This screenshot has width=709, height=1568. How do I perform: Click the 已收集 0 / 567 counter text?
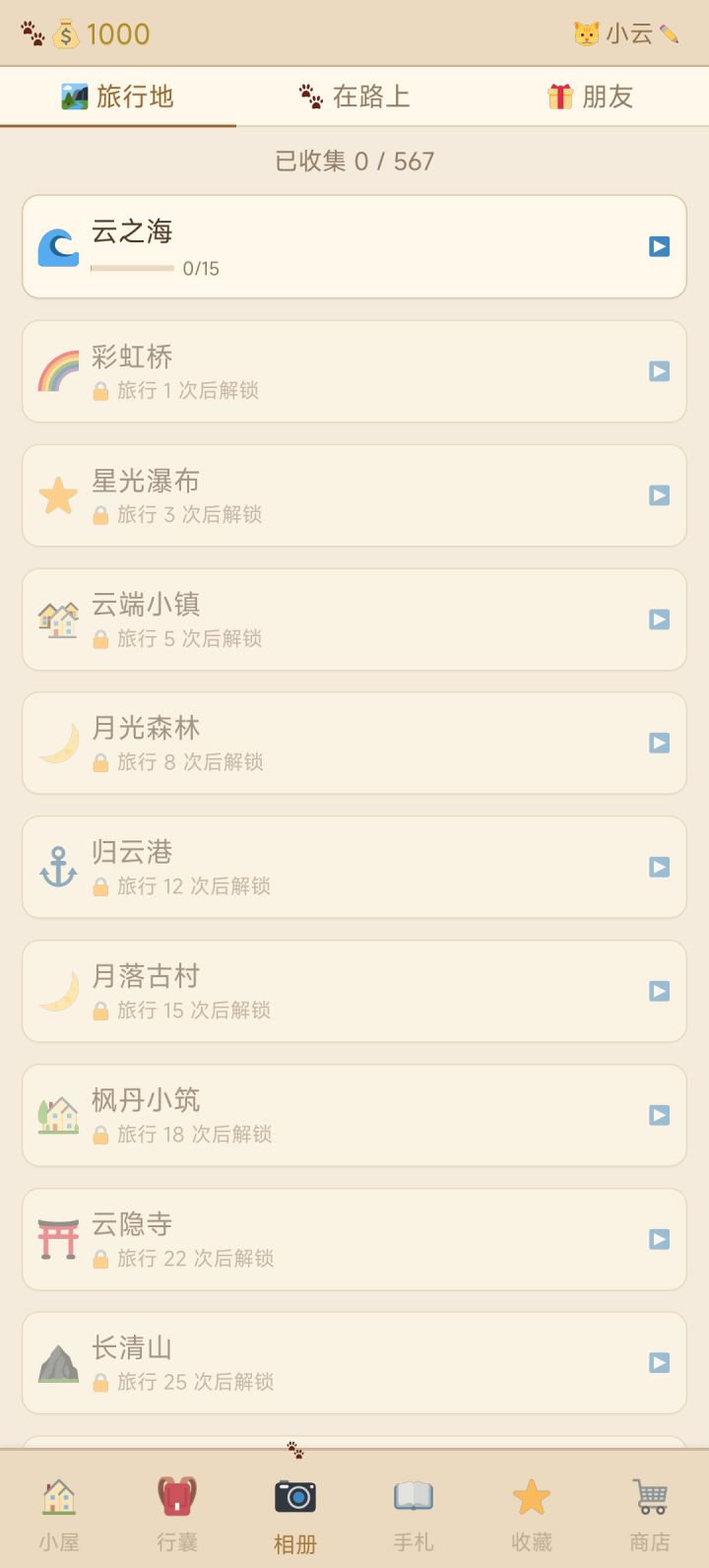pyautogui.click(x=354, y=161)
